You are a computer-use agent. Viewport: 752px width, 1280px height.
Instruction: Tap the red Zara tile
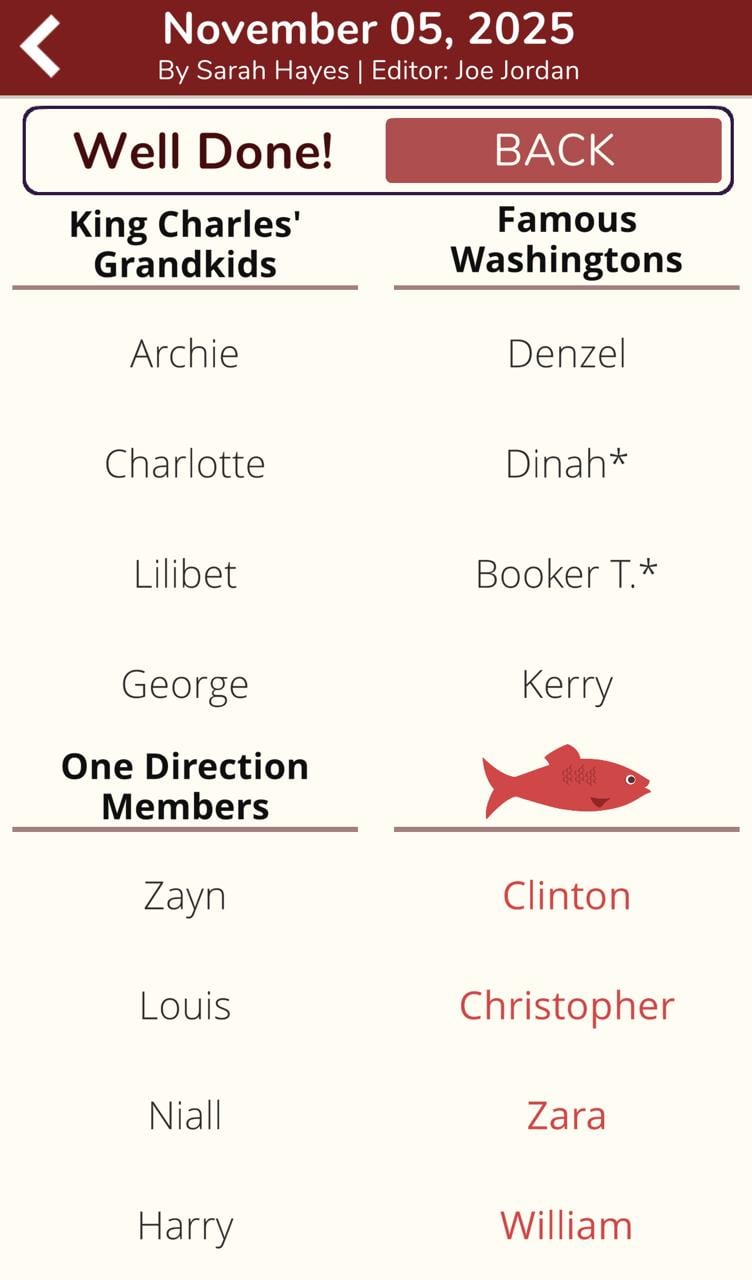(567, 1115)
